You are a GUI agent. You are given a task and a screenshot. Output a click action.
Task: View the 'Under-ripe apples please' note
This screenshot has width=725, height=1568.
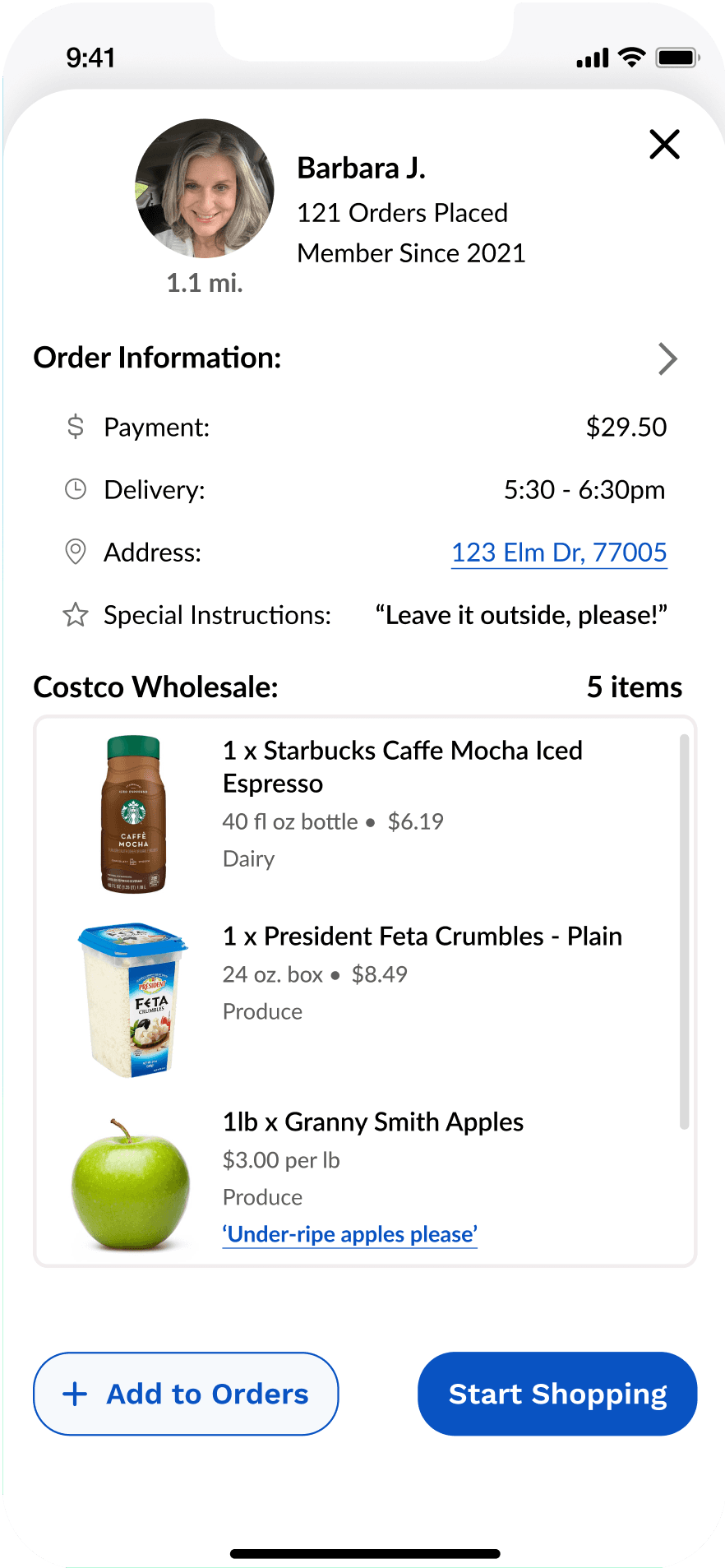click(x=350, y=1234)
